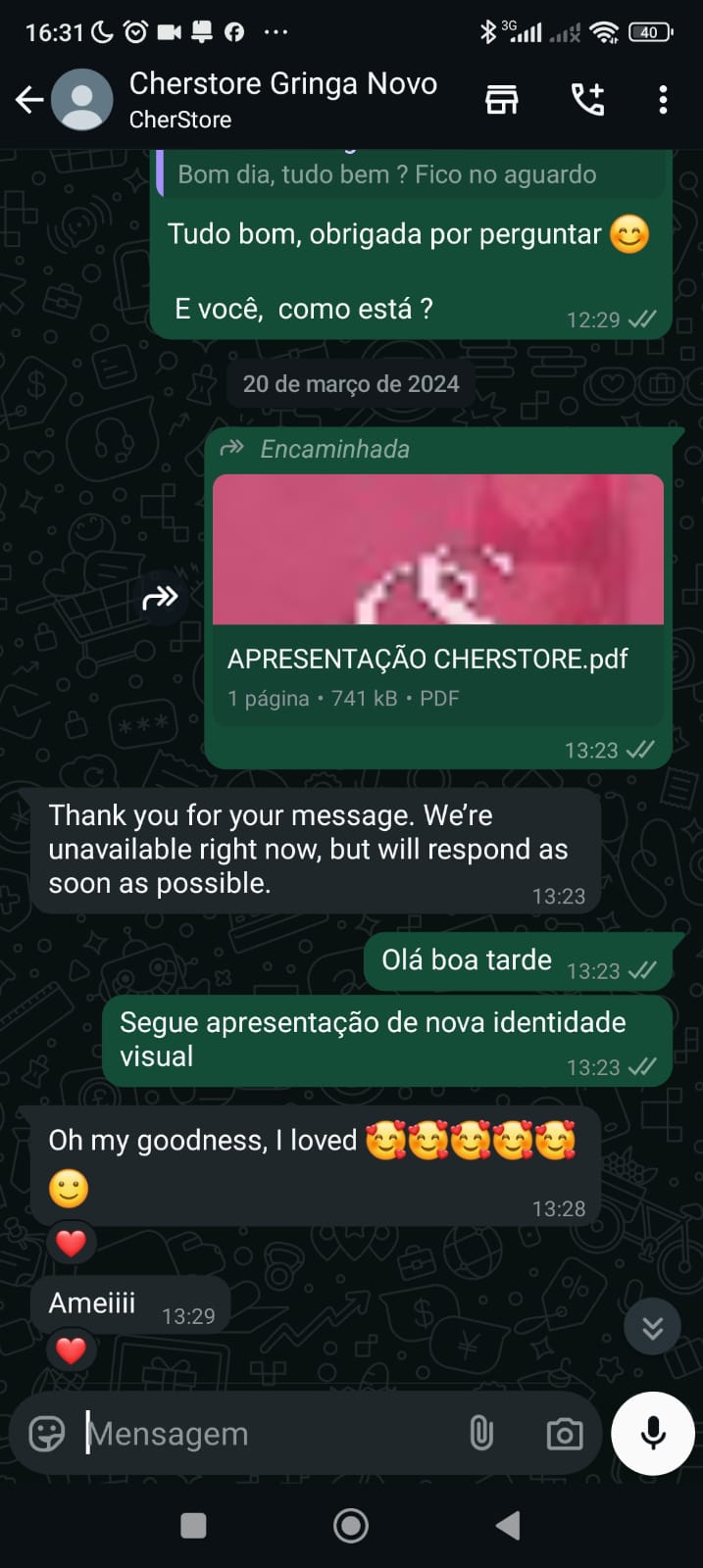Focus the Mensagem text field
This screenshot has height=1568, width=703.
(265, 1434)
